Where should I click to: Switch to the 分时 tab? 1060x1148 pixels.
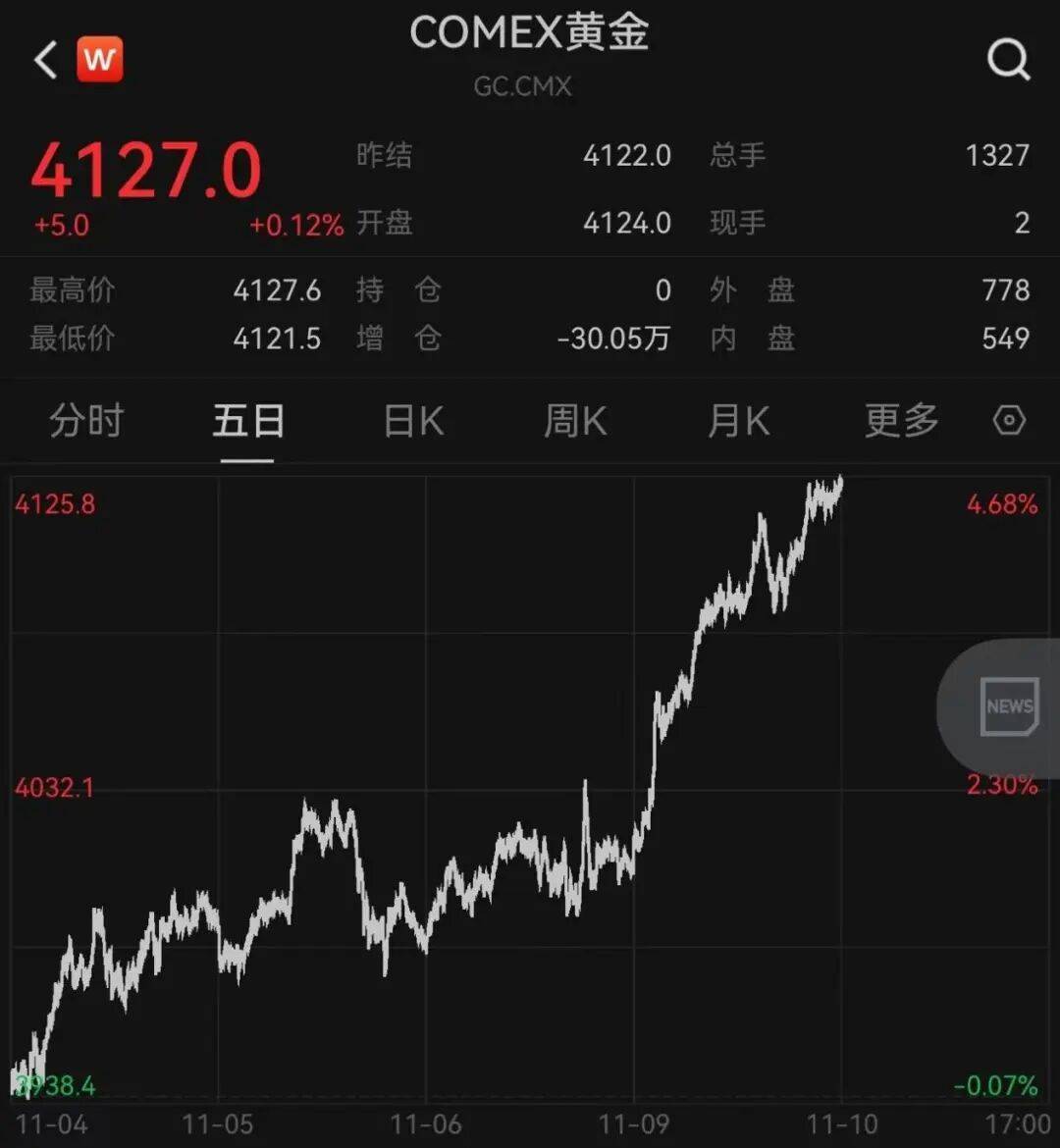[84, 420]
